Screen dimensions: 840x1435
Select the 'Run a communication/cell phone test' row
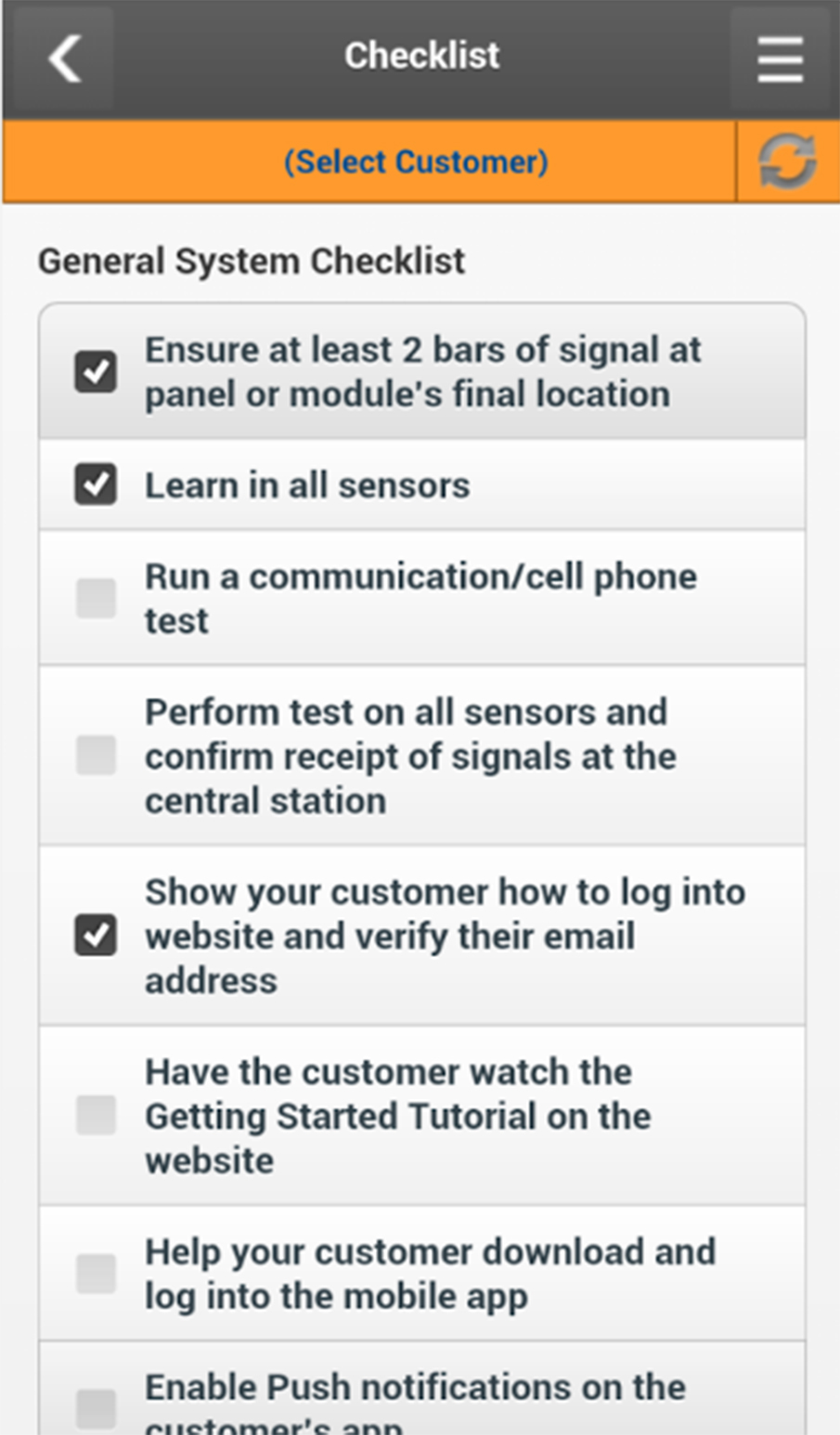[420, 598]
